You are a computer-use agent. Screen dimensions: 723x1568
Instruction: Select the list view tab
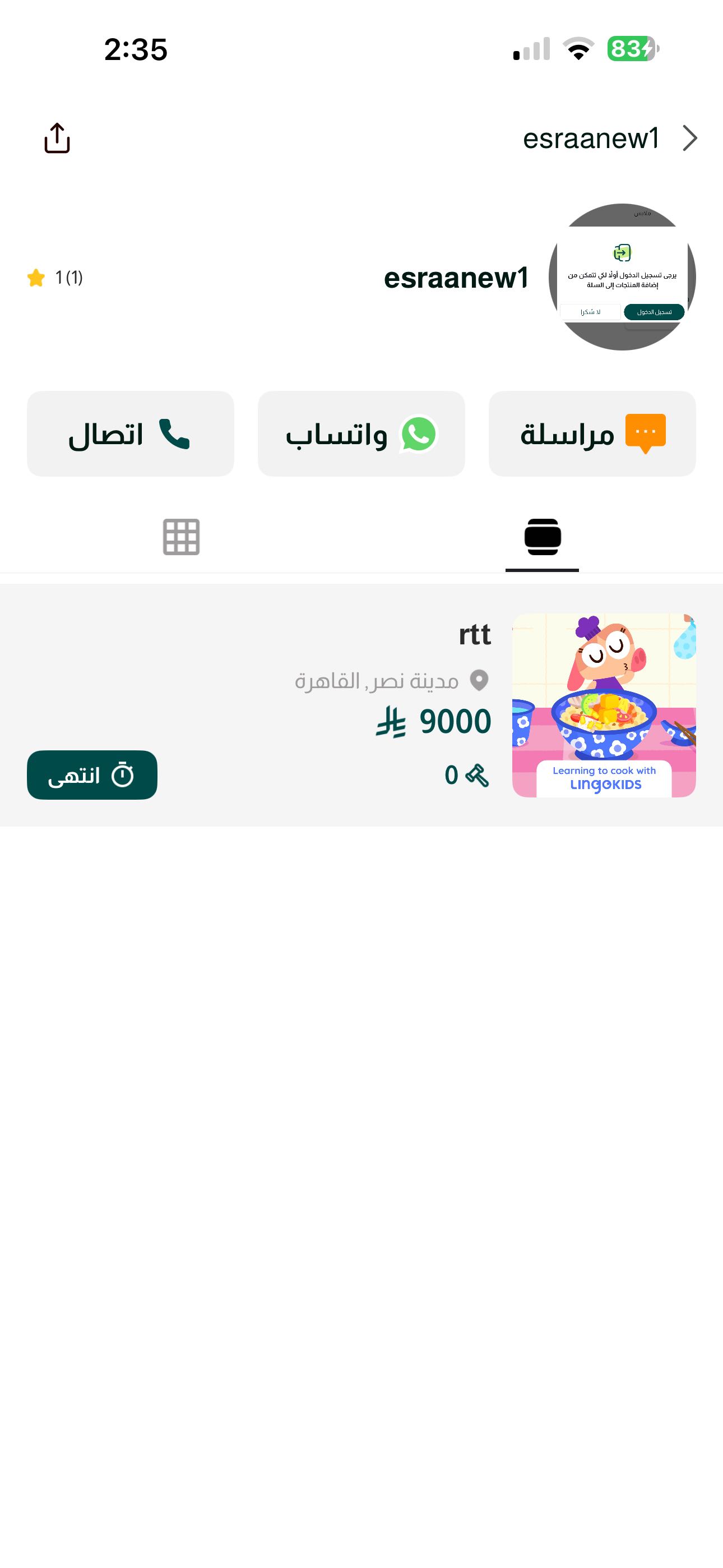[x=541, y=537]
